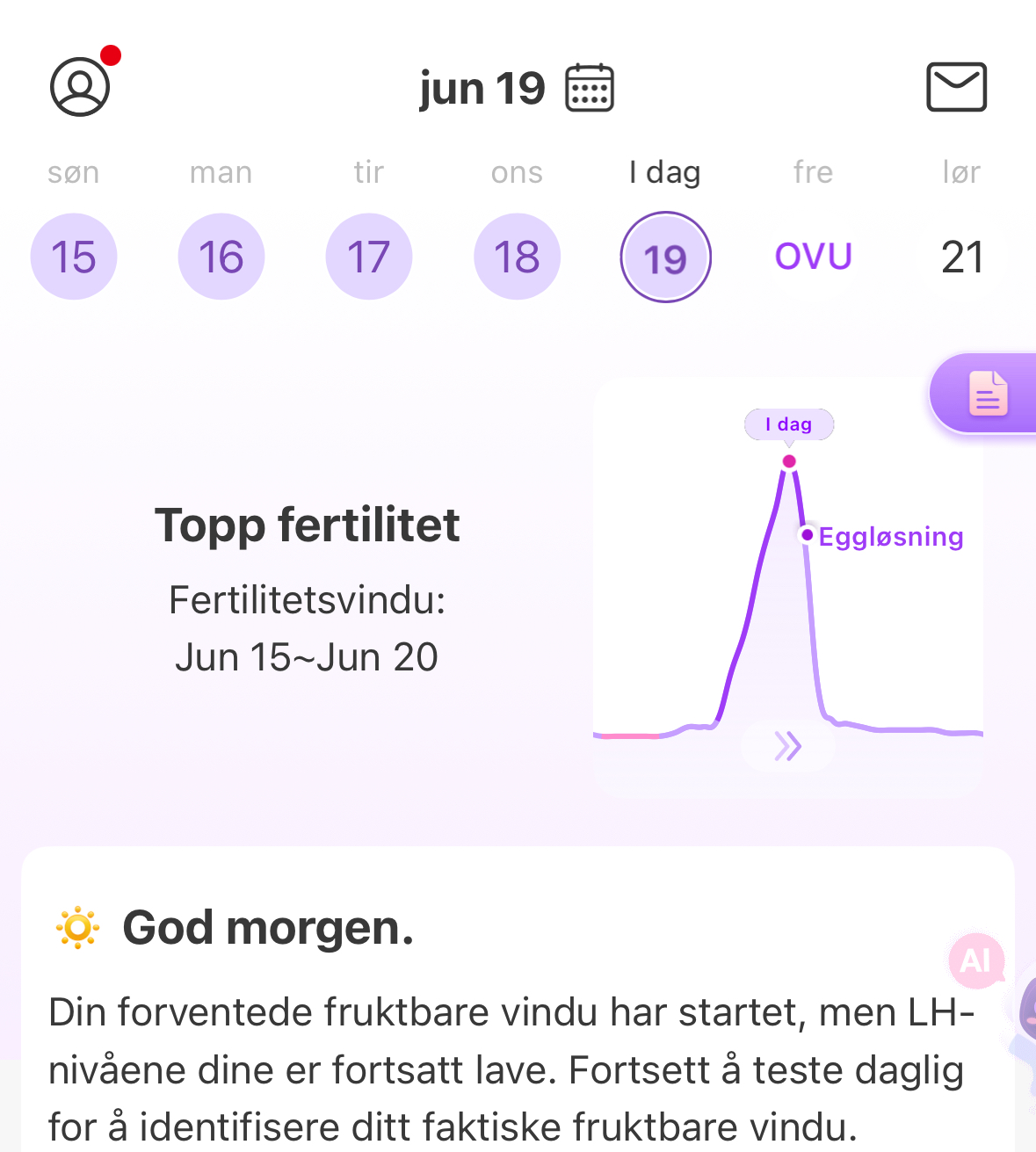
Task: Open the purple document report button
Action: (987, 393)
